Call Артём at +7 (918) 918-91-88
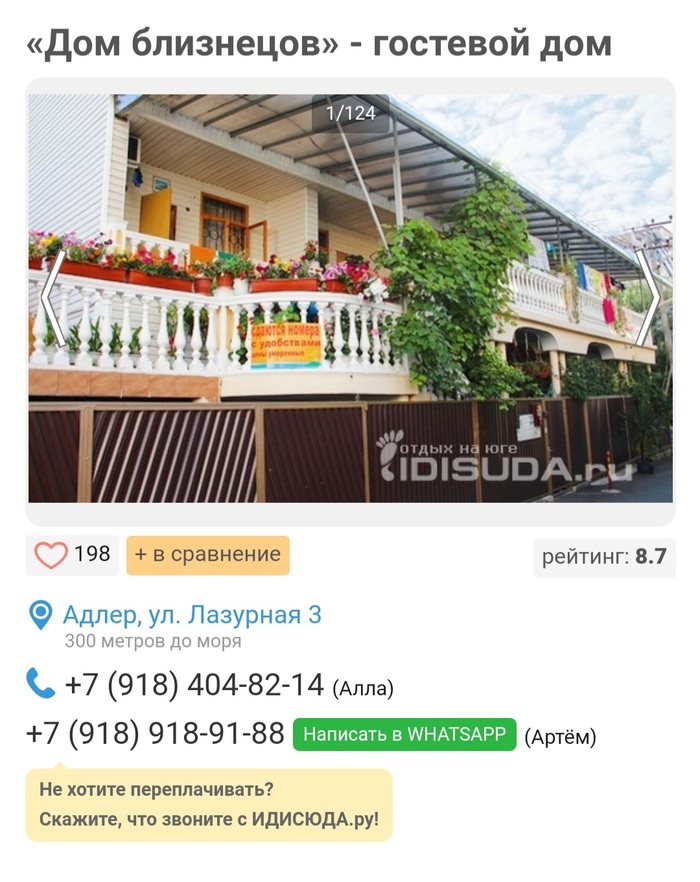This screenshot has width=700, height=882. coord(155,735)
